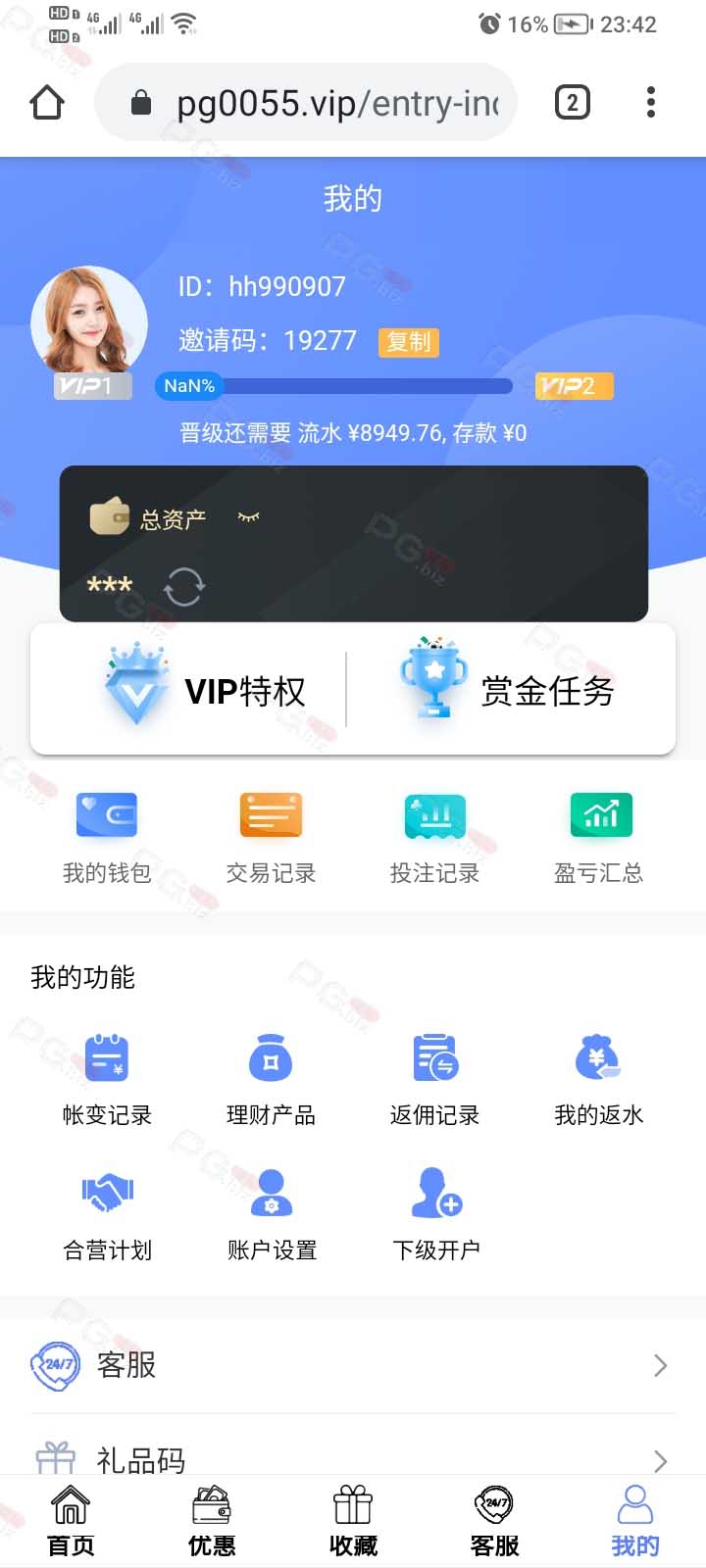Open the browser tab switcher

(573, 103)
